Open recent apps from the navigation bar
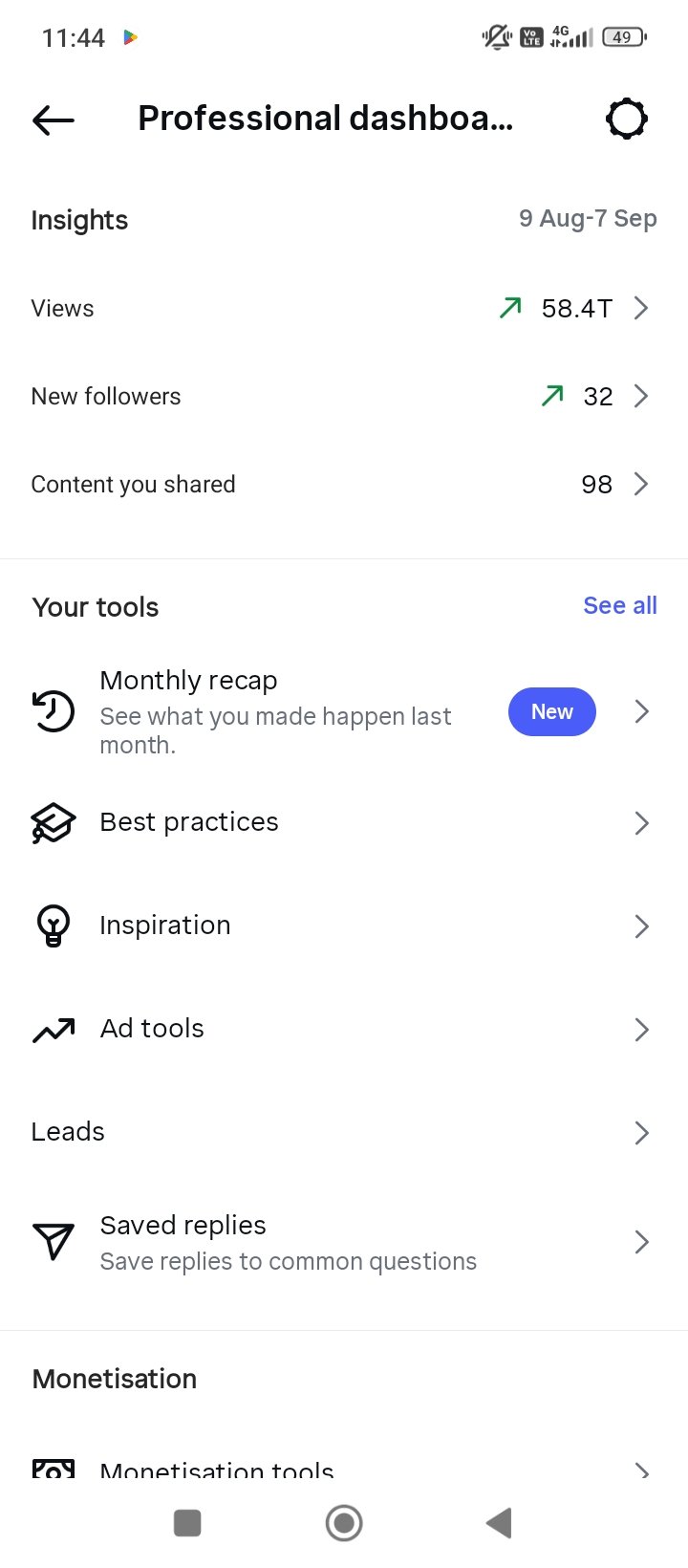The height and width of the screenshot is (1568, 688). click(187, 1523)
